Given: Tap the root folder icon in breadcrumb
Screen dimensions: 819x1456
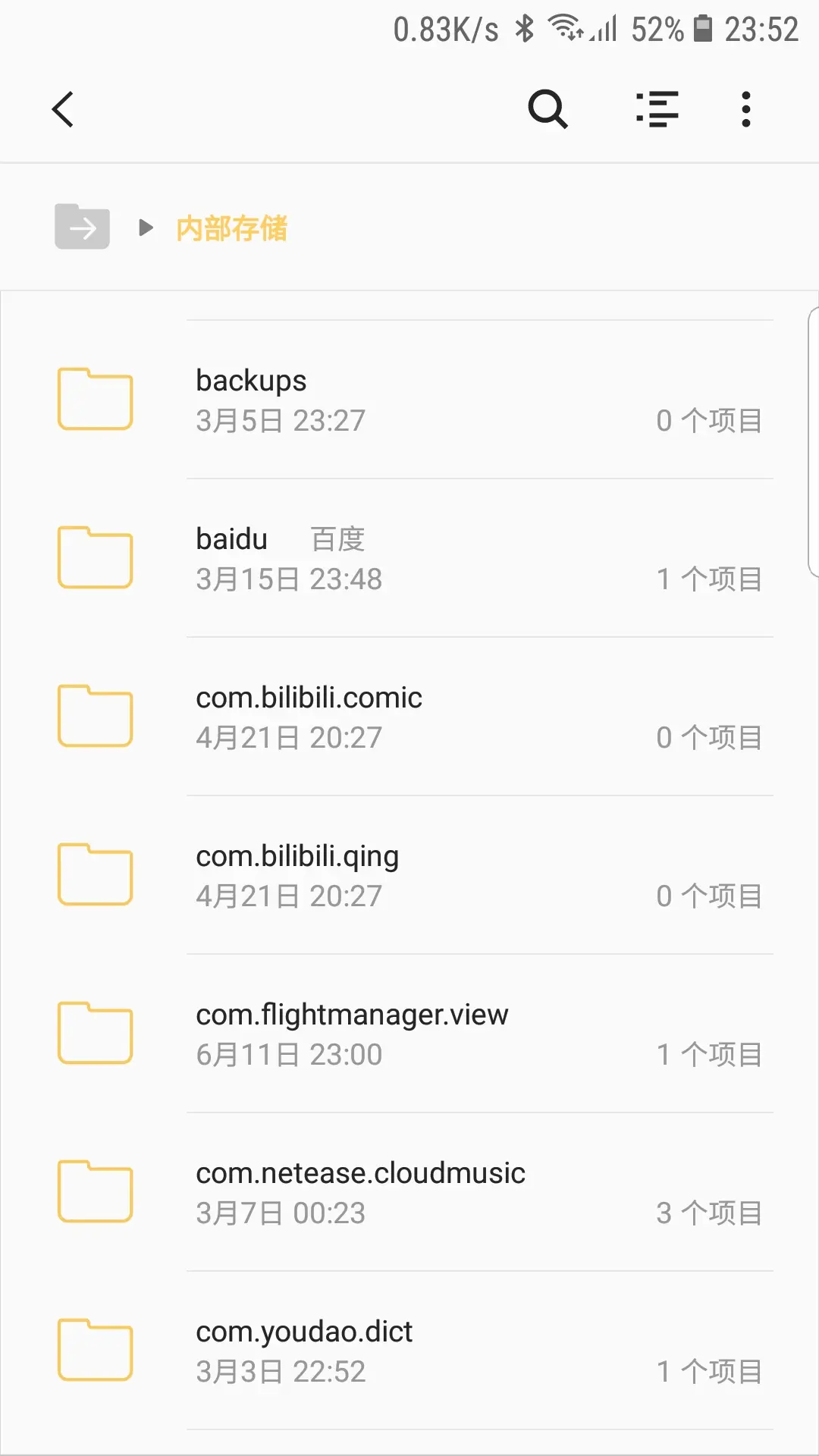Looking at the screenshot, I should tap(82, 227).
